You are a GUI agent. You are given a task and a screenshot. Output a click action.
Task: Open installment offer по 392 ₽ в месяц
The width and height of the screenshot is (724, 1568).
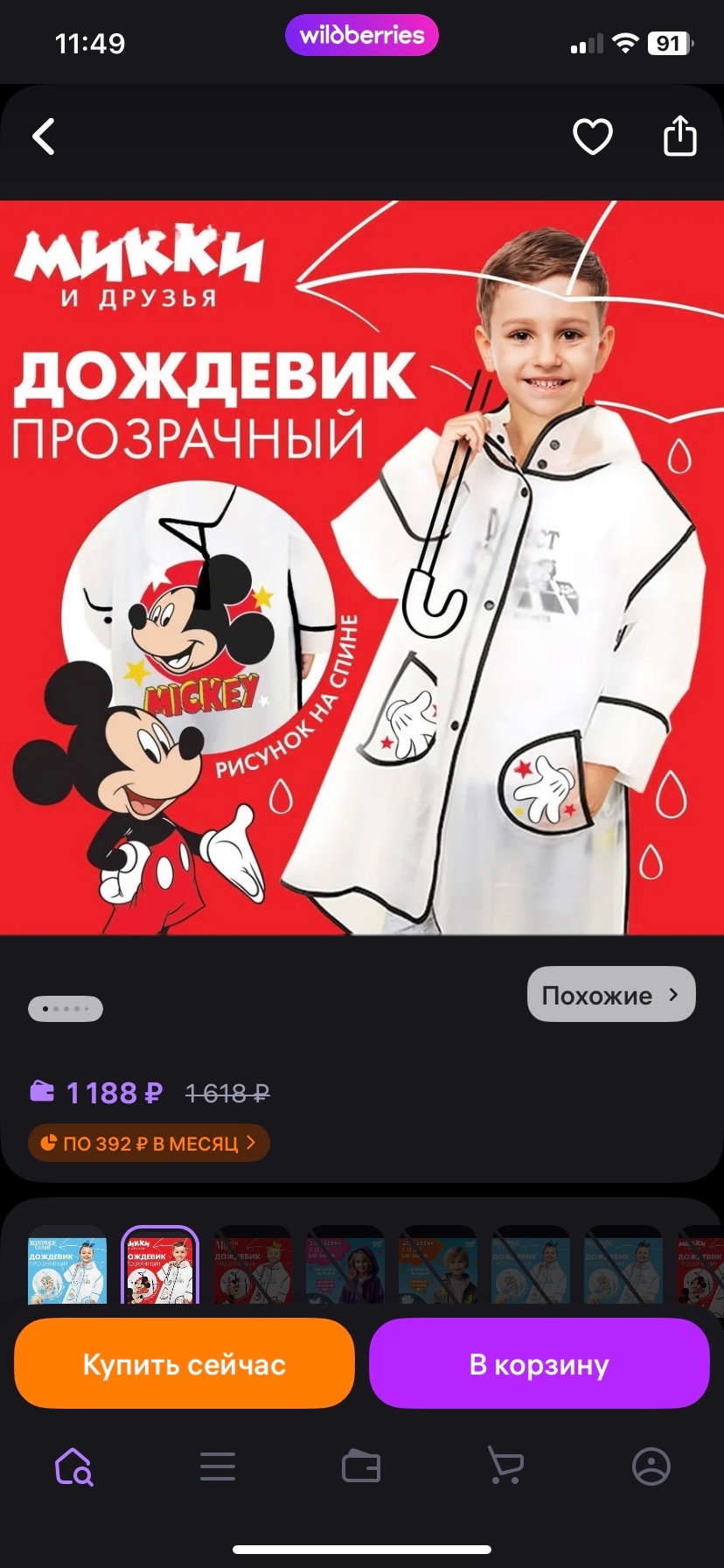click(149, 1143)
